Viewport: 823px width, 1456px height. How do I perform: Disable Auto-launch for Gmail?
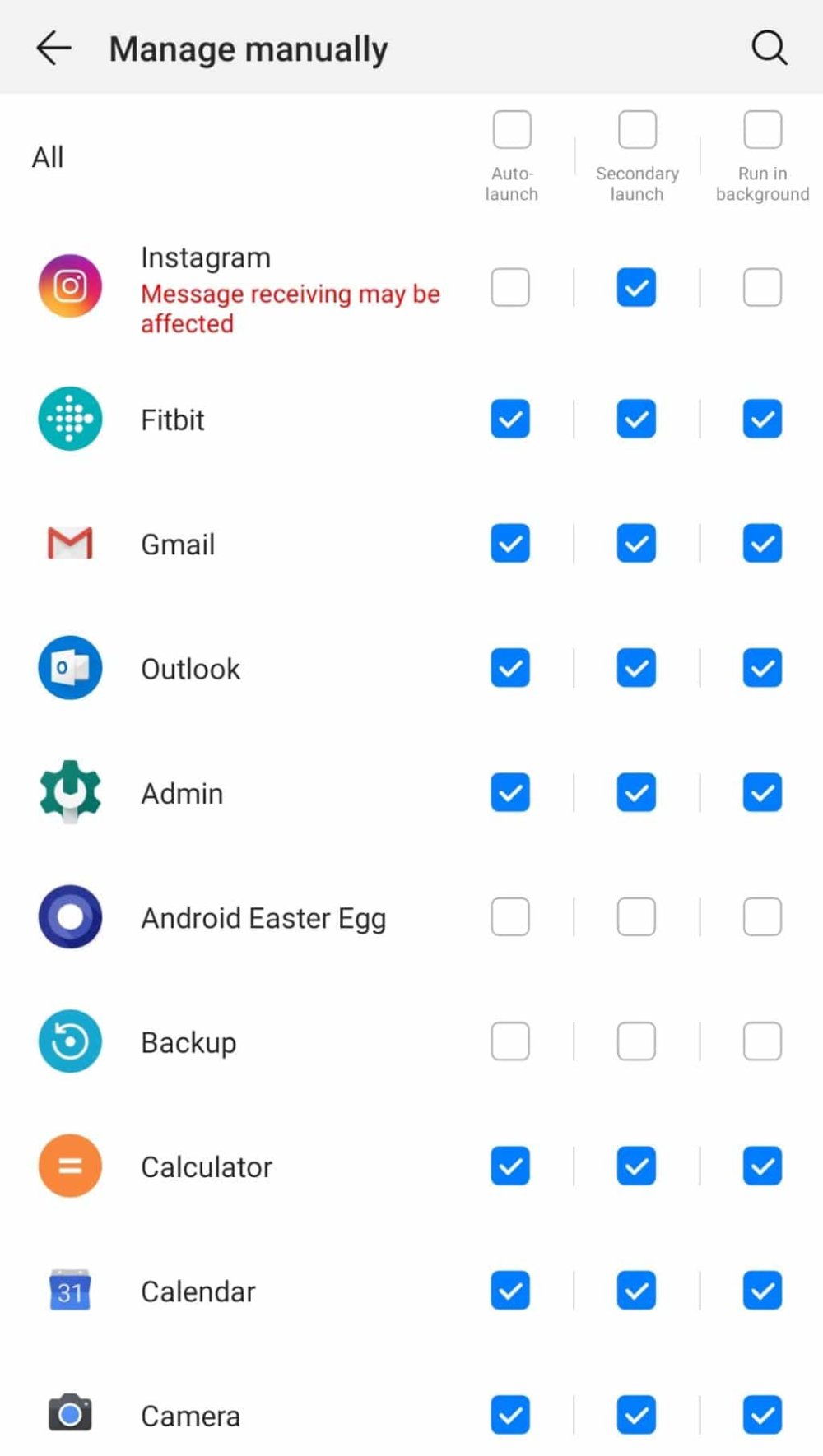pos(510,544)
